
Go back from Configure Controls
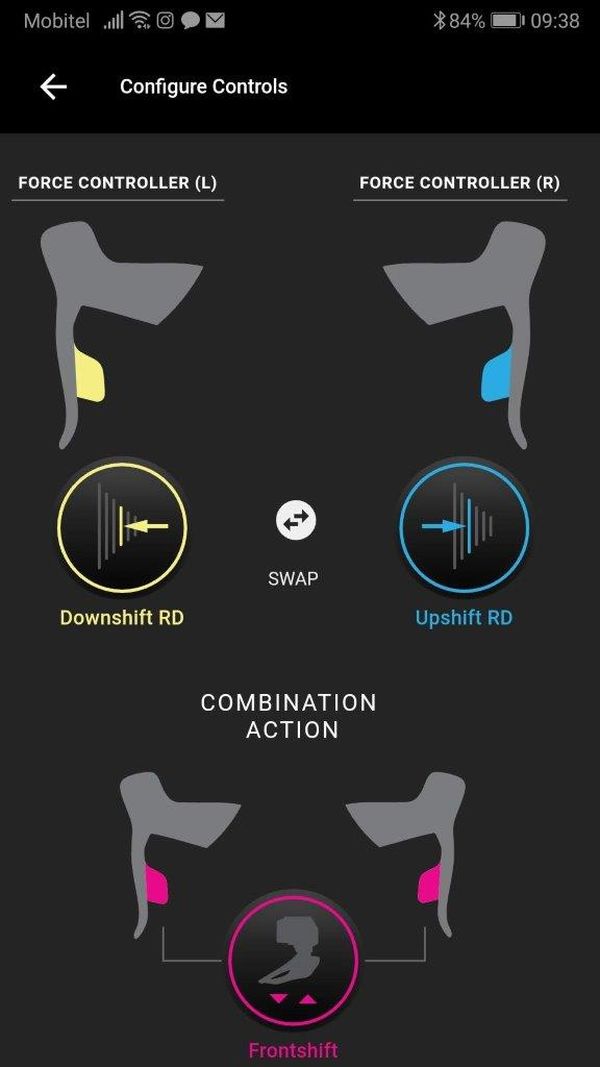[x=53, y=87]
